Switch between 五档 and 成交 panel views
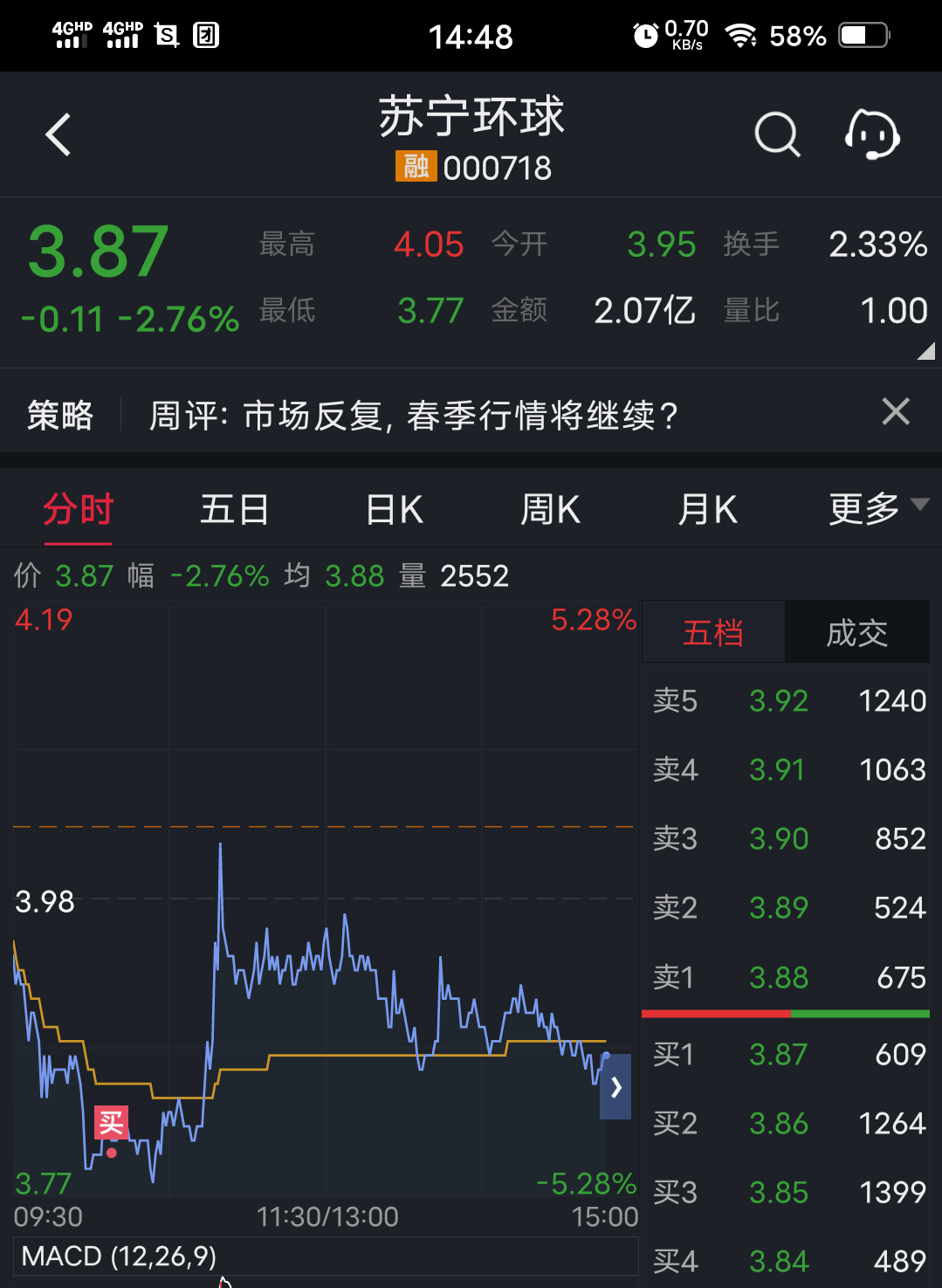 coord(856,631)
